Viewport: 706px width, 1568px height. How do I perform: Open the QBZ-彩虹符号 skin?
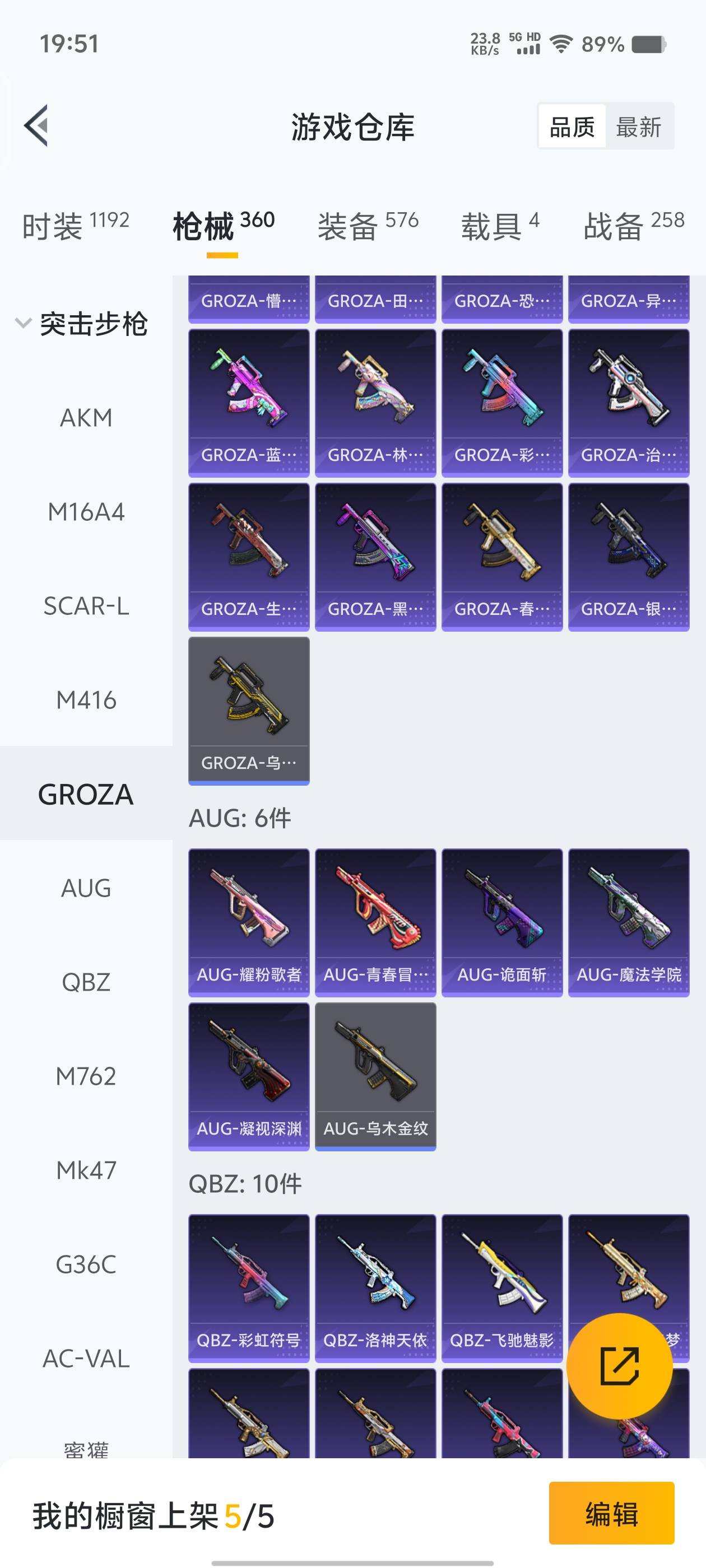coord(249,1287)
